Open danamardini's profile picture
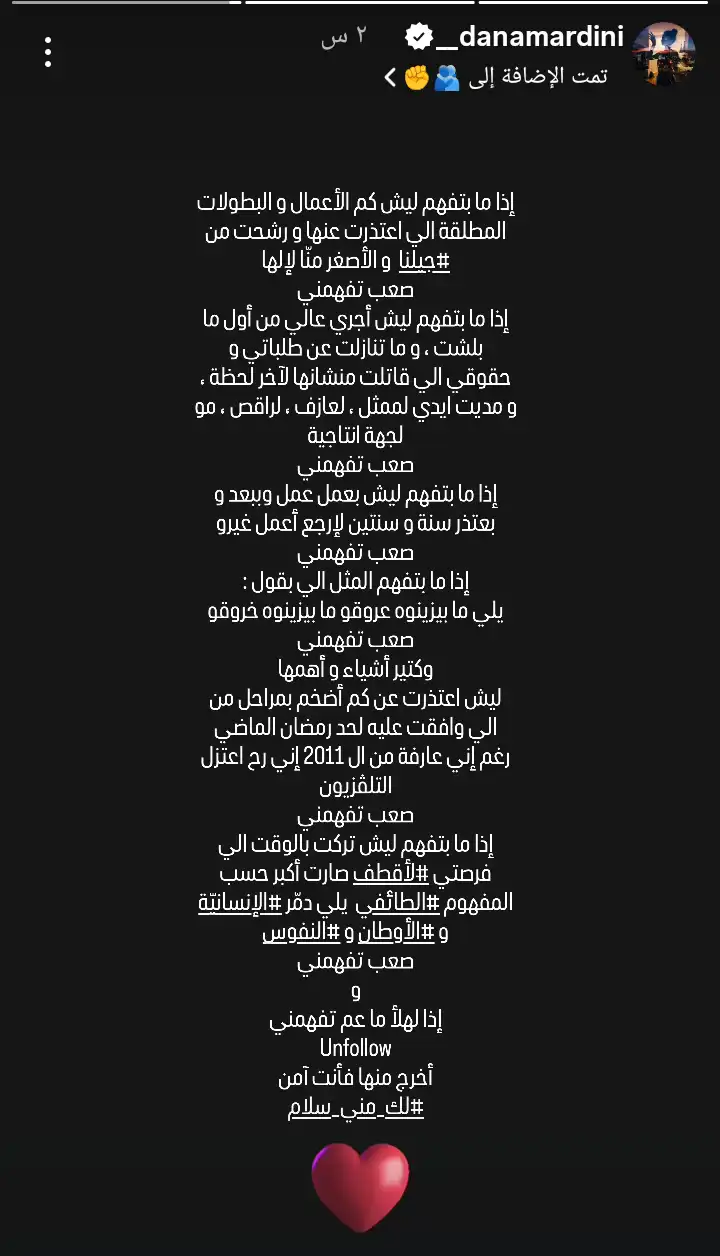 [665, 54]
